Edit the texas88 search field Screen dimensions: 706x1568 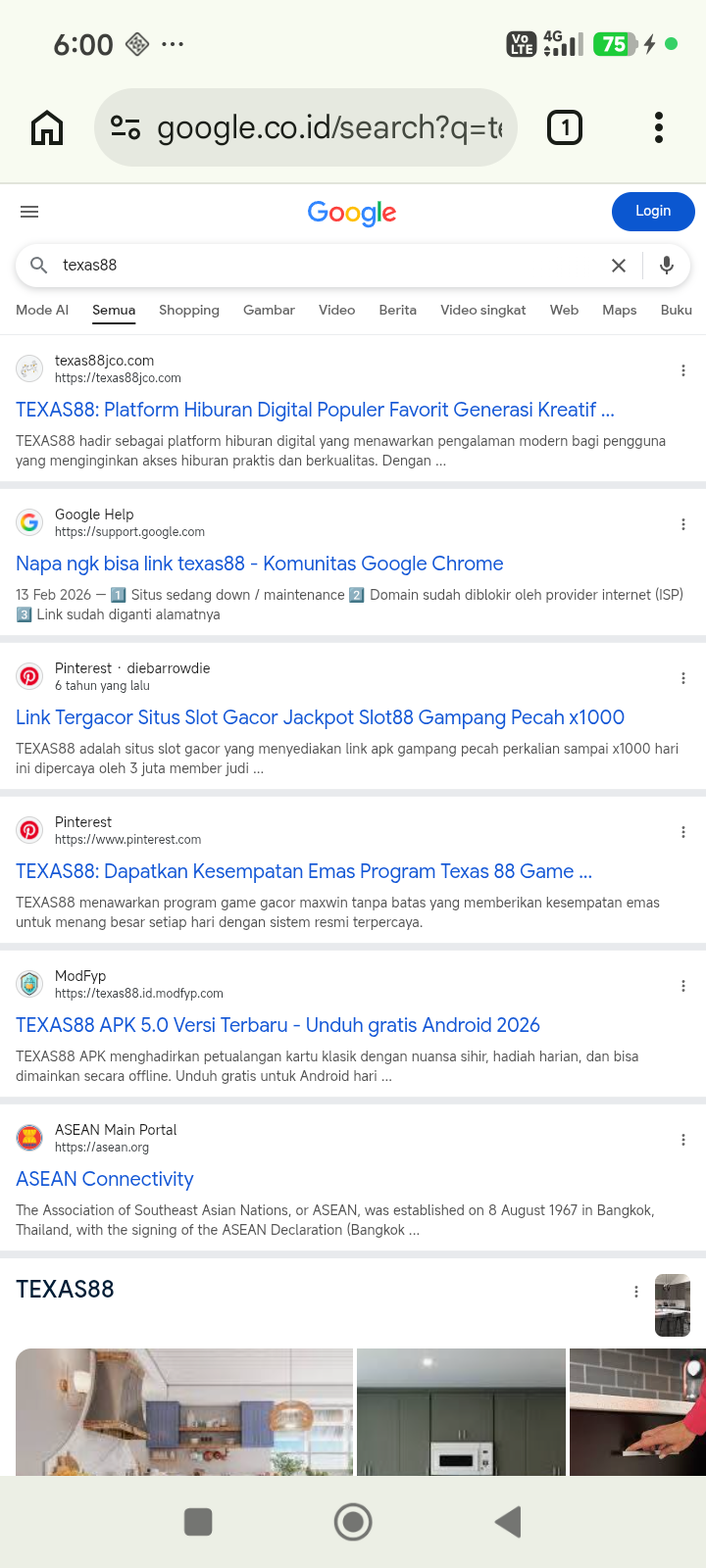point(324,266)
